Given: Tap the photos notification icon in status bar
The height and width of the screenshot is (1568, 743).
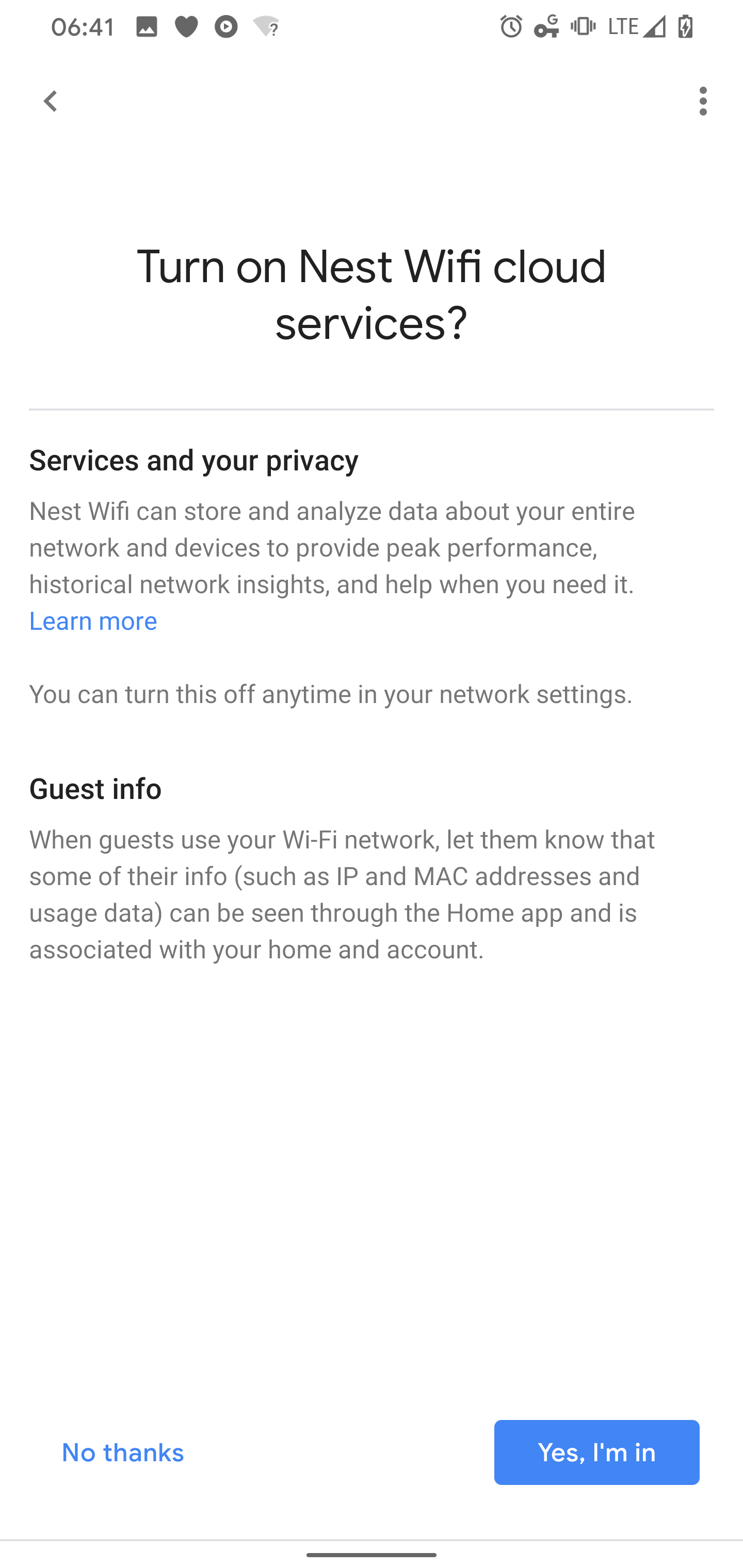Looking at the screenshot, I should tap(148, 26).
